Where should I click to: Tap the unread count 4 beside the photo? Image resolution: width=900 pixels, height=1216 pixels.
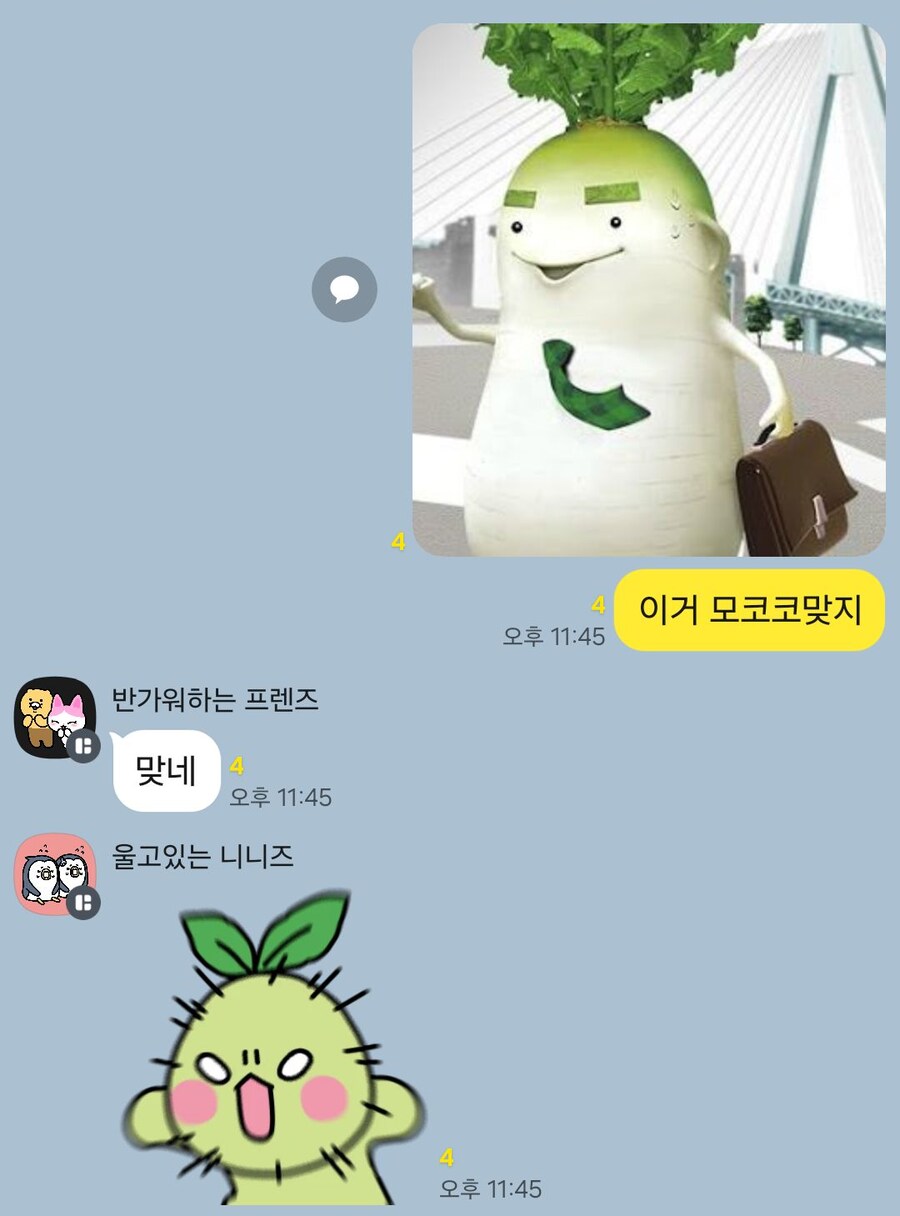pos(398,542)
